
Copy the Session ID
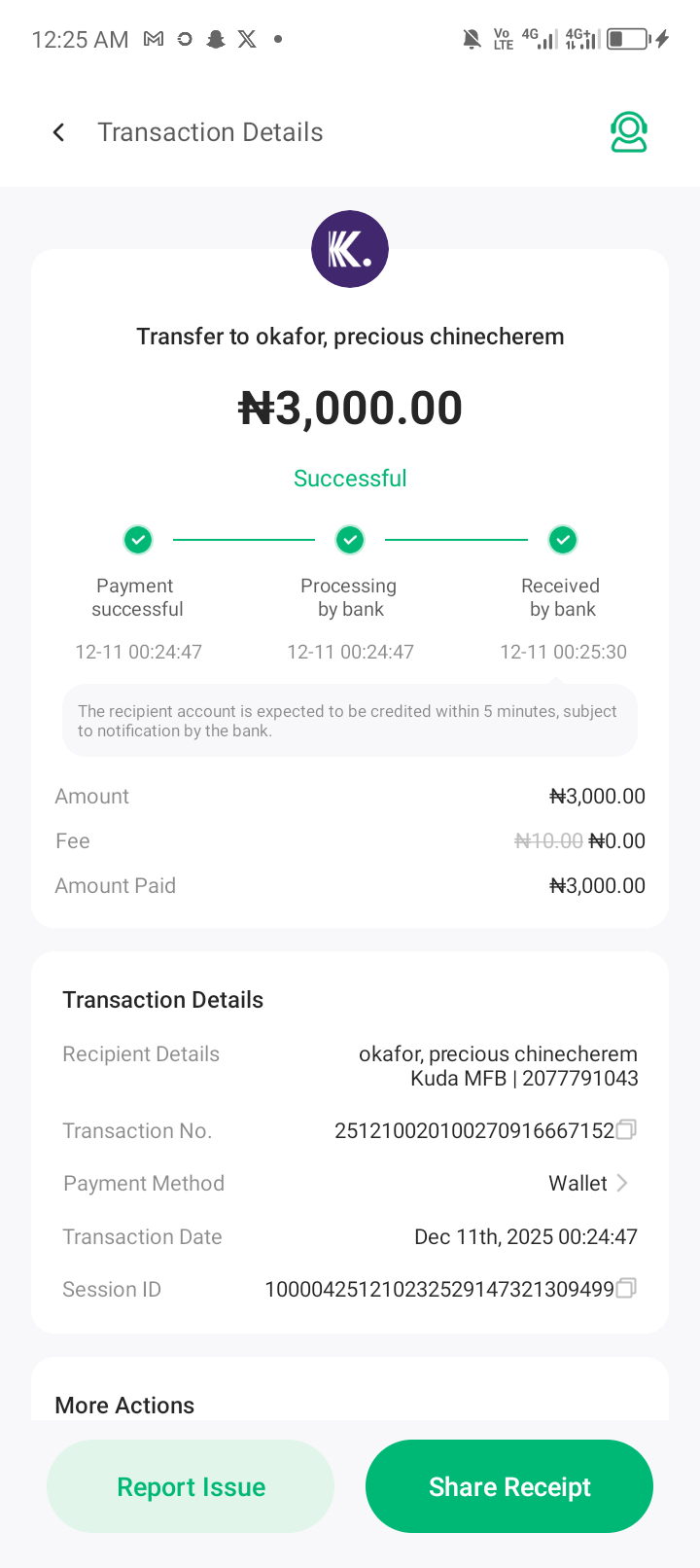(x=627, y=1289)
